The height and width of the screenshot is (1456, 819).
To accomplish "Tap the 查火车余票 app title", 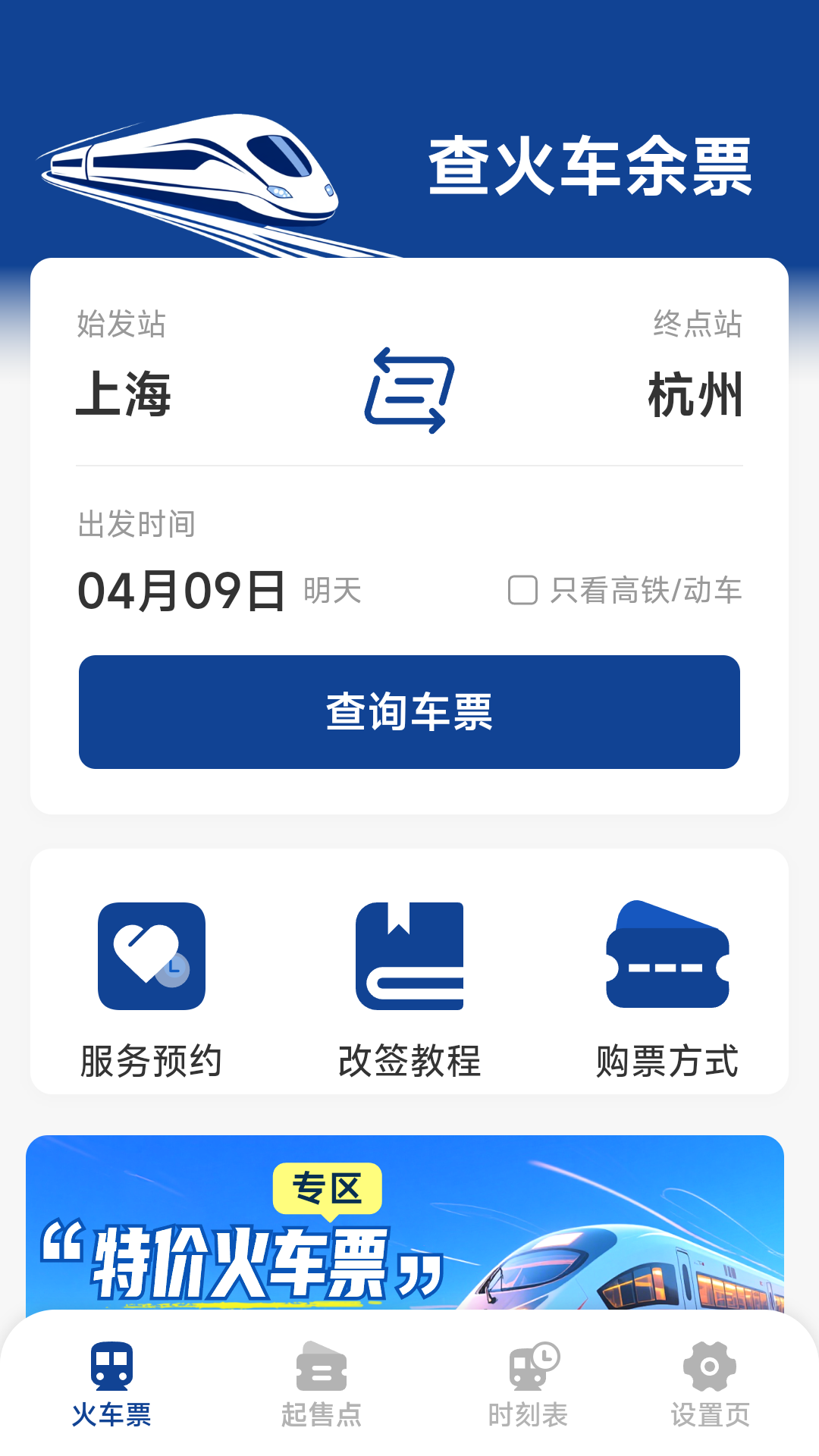I will click(592, 165).
